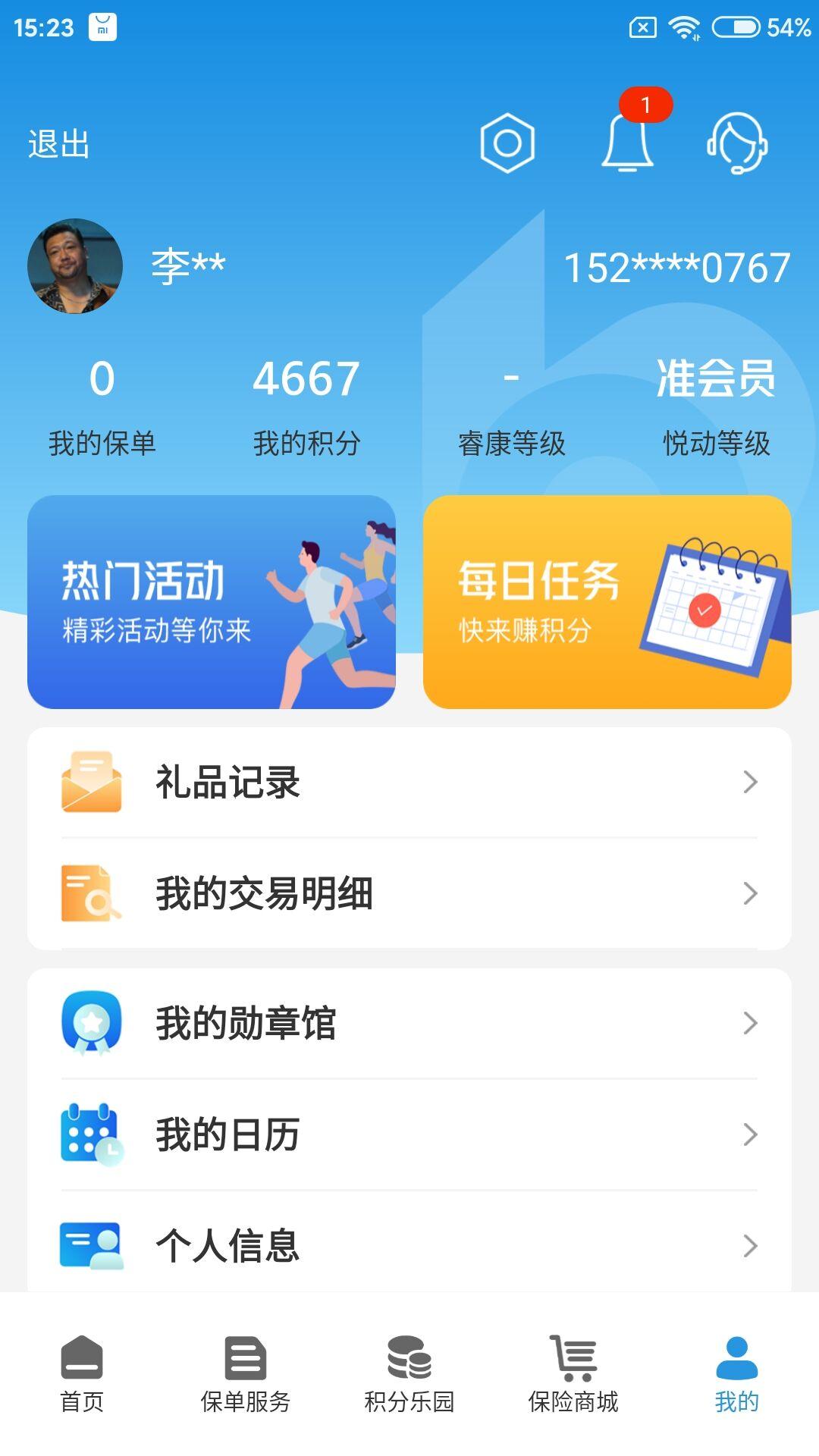
Task: Open the settings gear icon
Action: [x=507, y=144]
